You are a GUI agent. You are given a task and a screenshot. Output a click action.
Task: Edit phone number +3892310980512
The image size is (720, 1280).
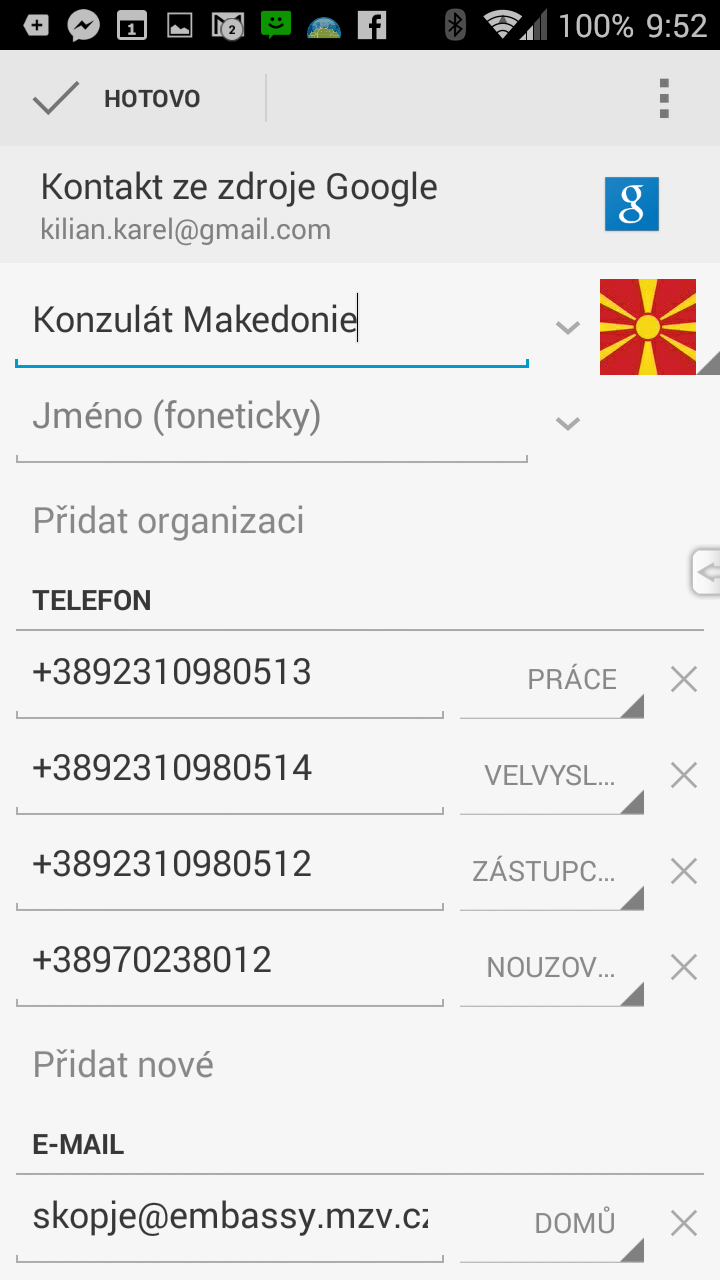click(x=230, y=866)
